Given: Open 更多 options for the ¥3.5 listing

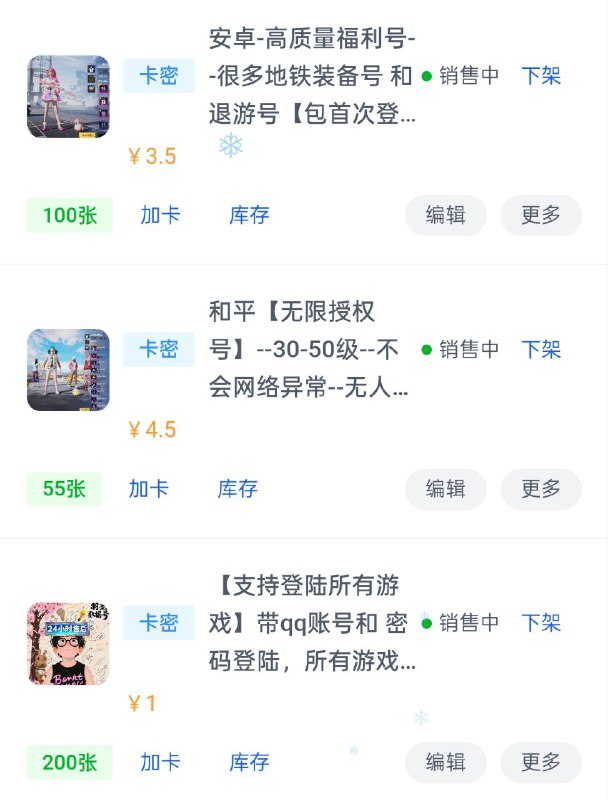Looking at the screenshot, I should click(x=541, y=215).
